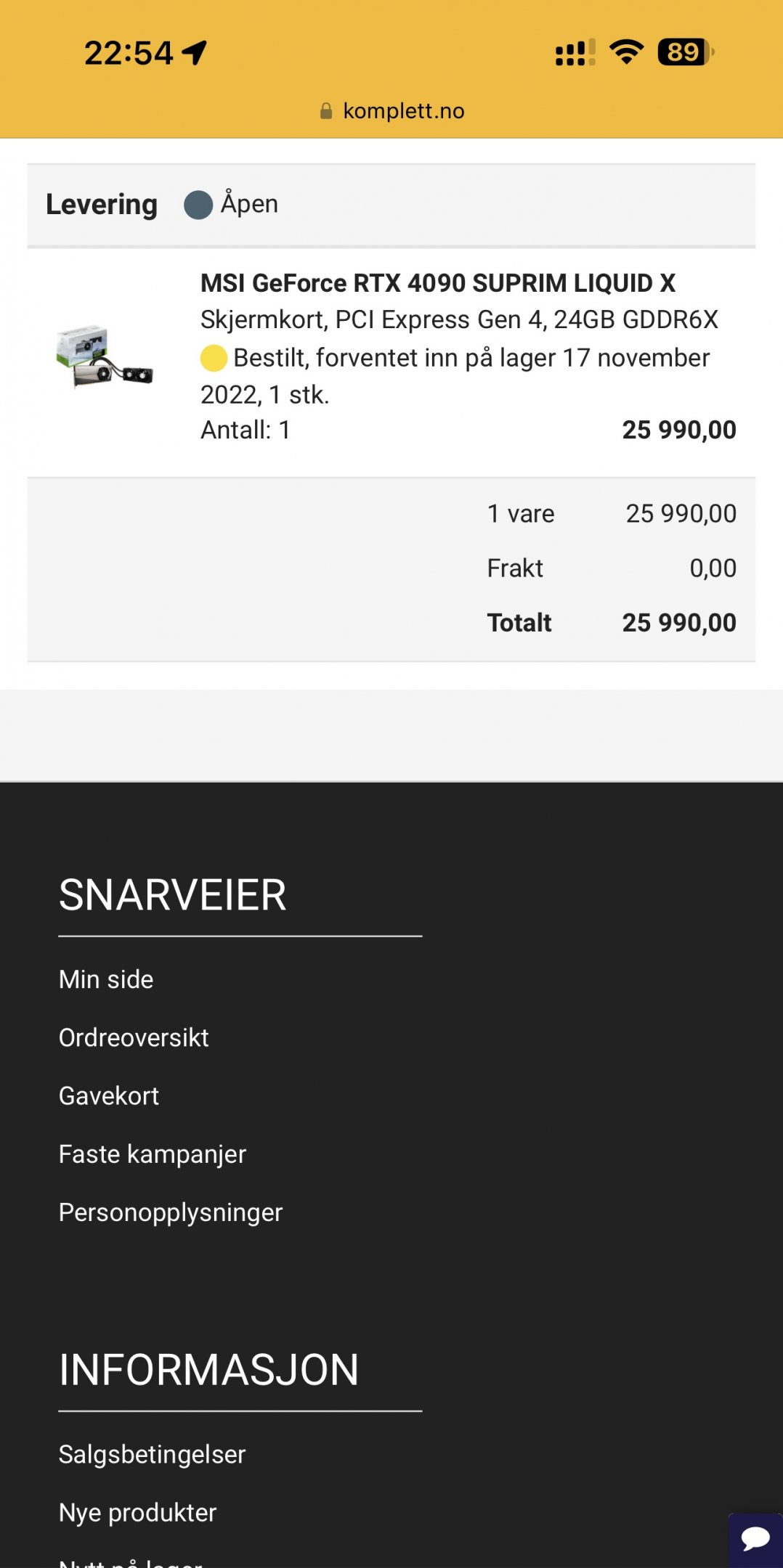
Task: Open Personopplysninger
Action: [x=171, y=1212]
